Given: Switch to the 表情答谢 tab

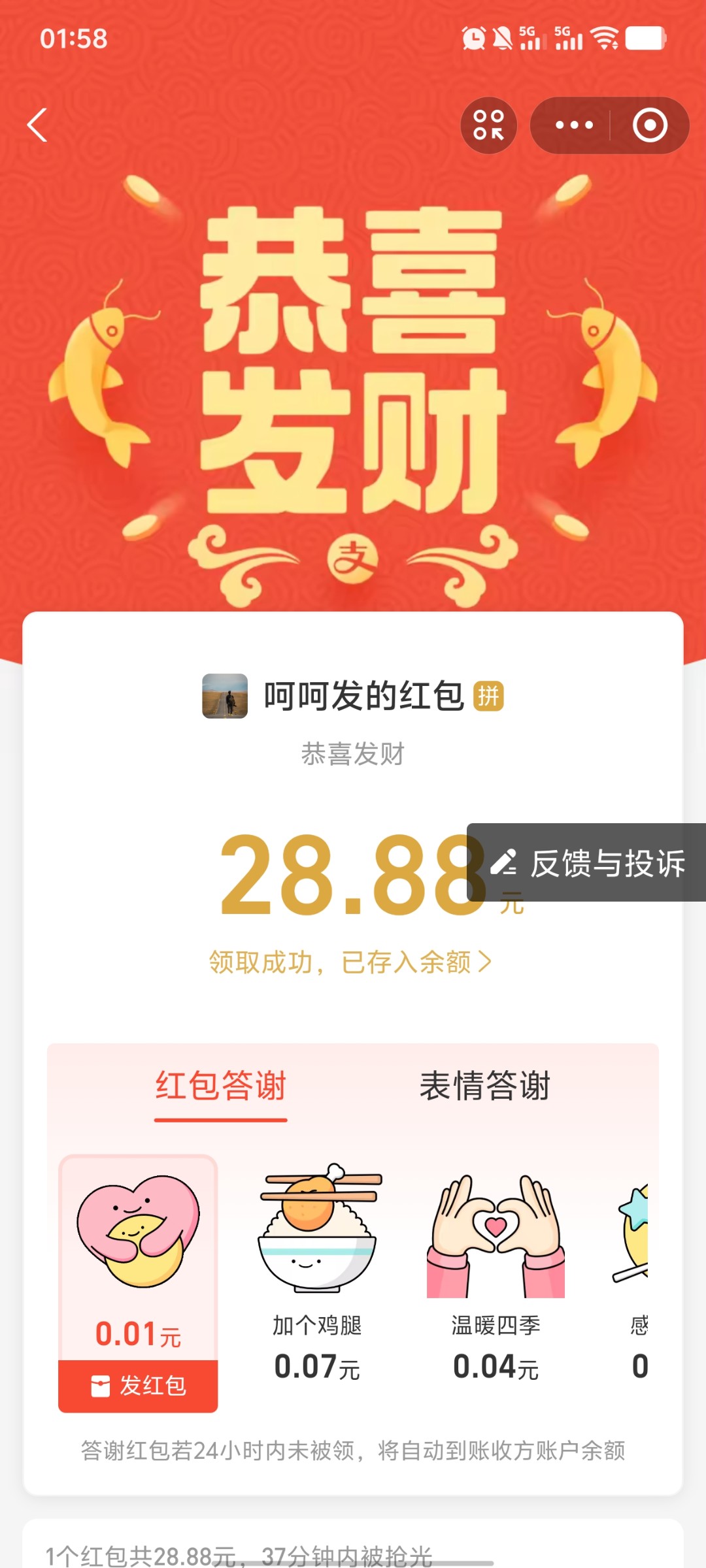Looking at the screenshot, I should pyautogui.click(x=484, y=1086).
